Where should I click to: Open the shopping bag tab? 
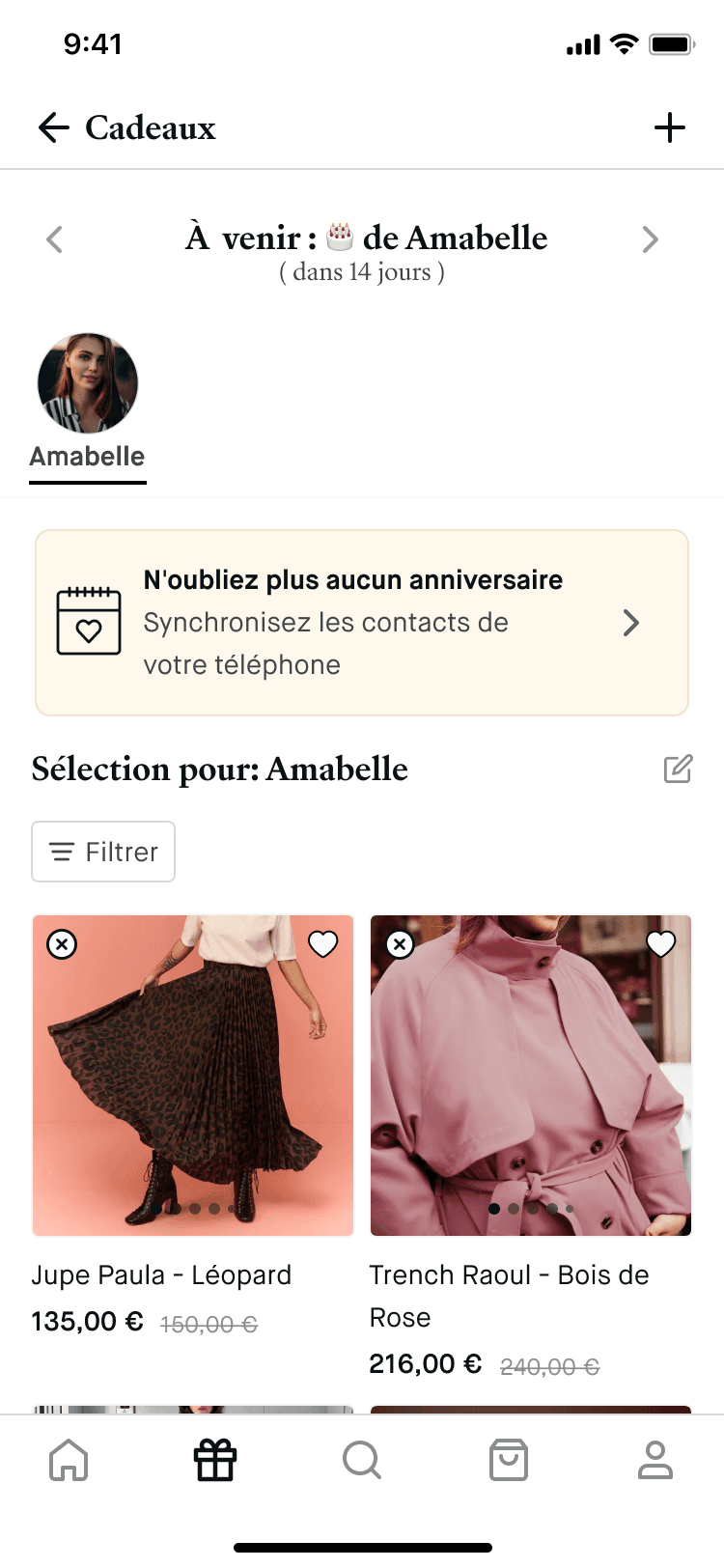coord(509,1460)
